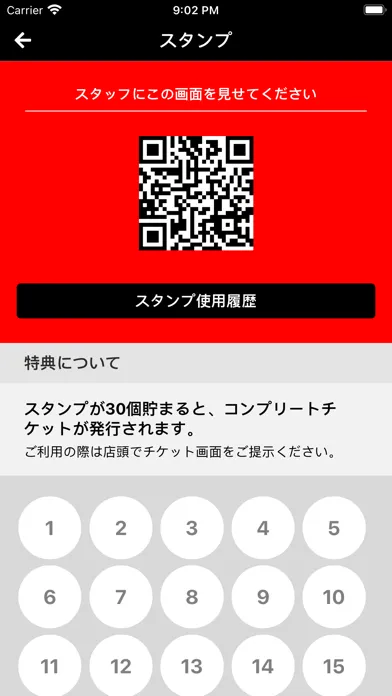
Task: Open the スタンプ使用履歴 button
Action: 196,301
